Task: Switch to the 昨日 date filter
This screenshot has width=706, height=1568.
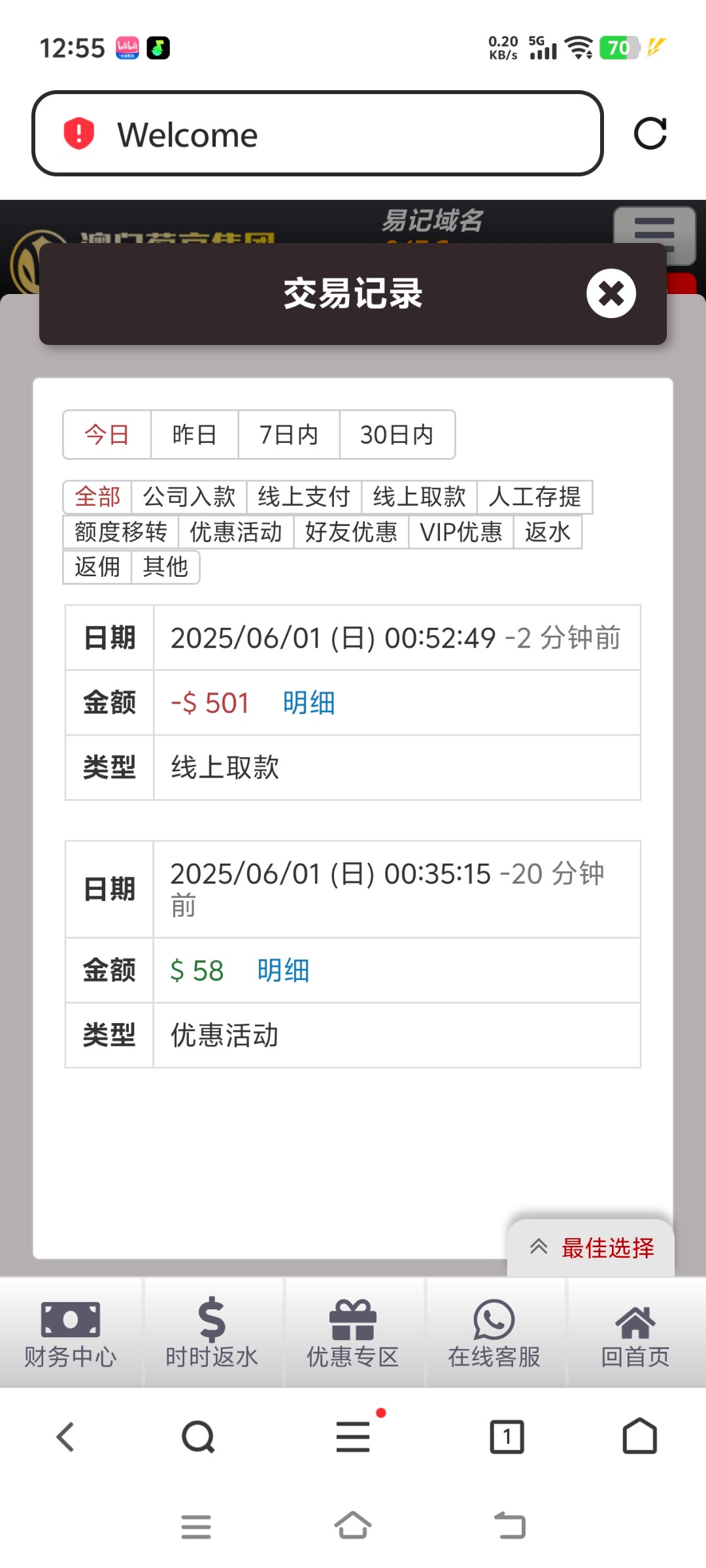Action: (x=194, y=434)
